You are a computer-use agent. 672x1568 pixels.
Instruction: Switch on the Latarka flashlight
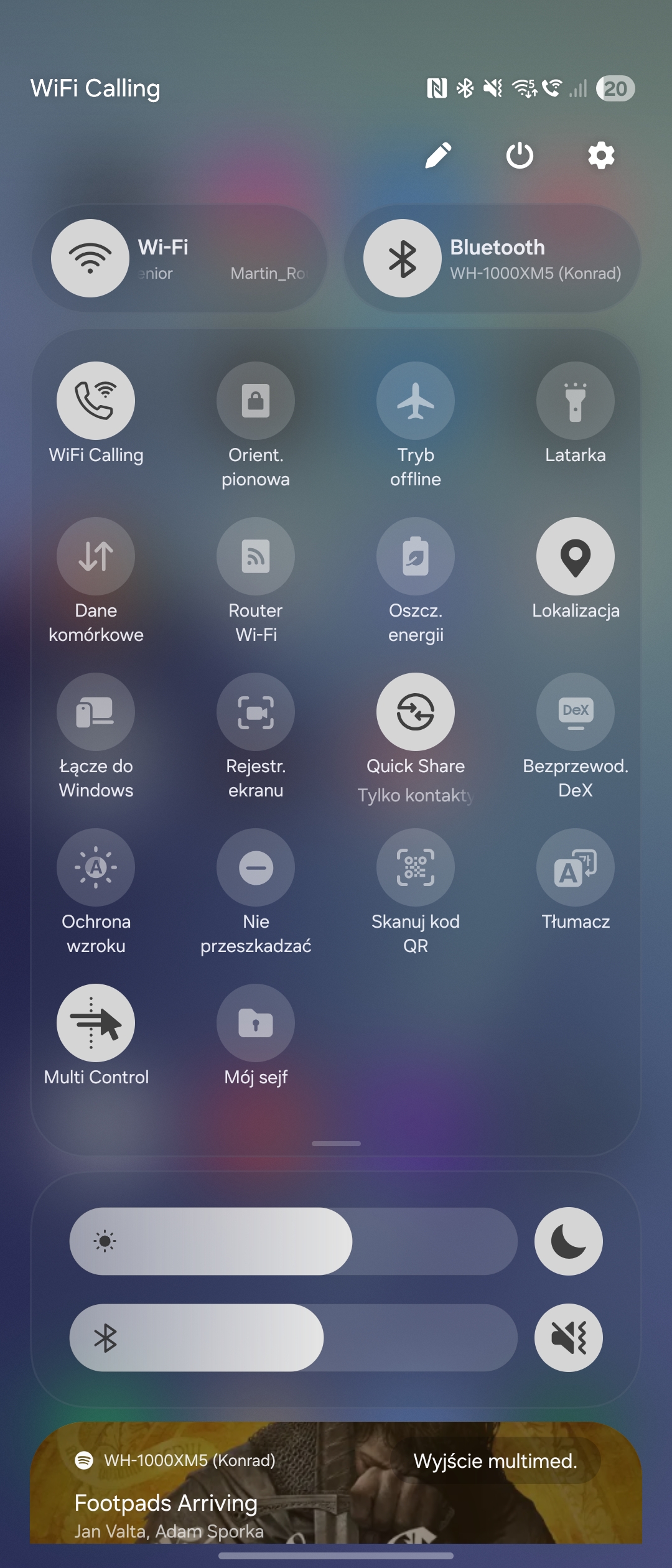tap(576, 401)
